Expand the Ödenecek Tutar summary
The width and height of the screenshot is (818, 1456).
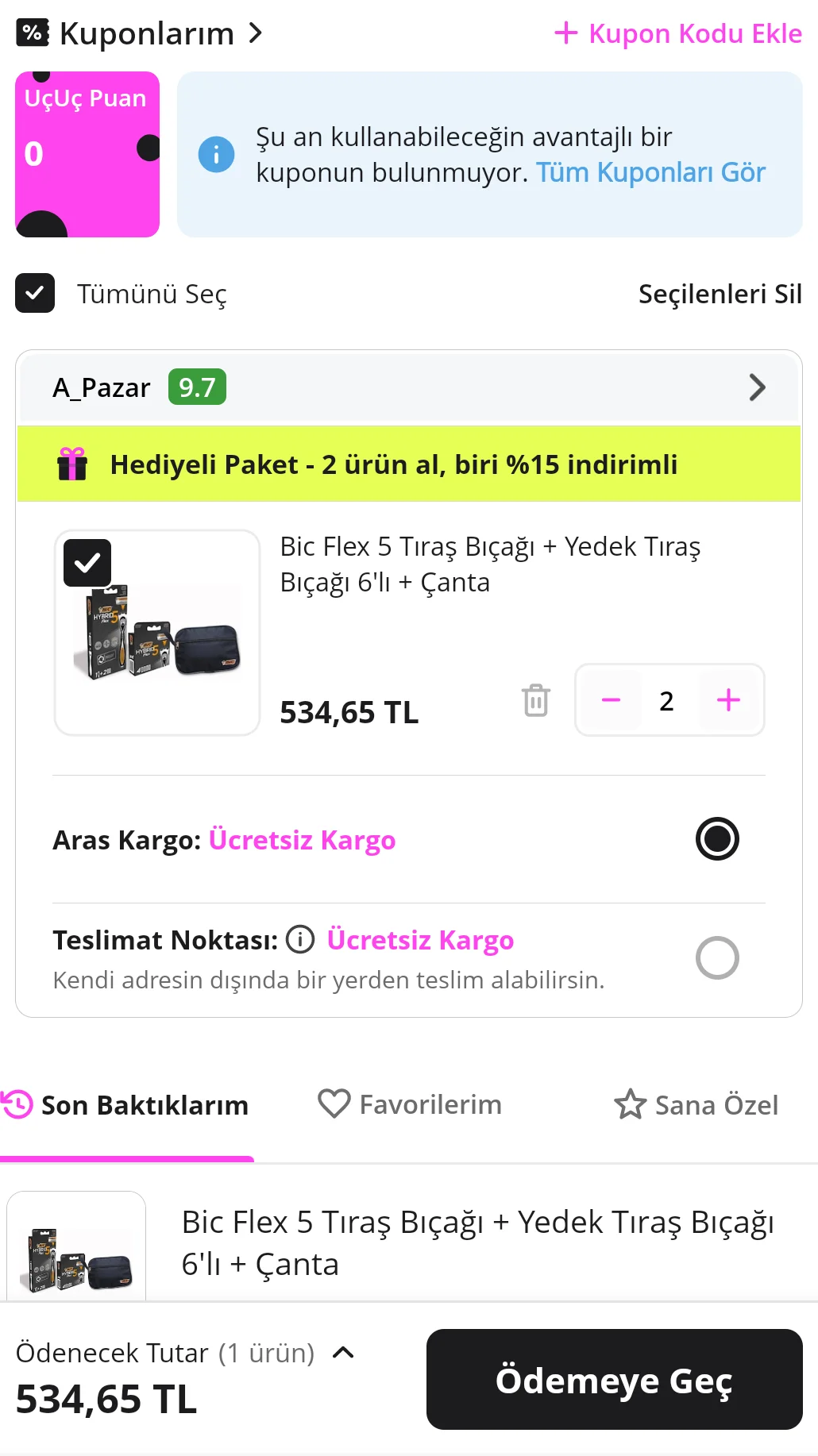(x=343, y=1353)
